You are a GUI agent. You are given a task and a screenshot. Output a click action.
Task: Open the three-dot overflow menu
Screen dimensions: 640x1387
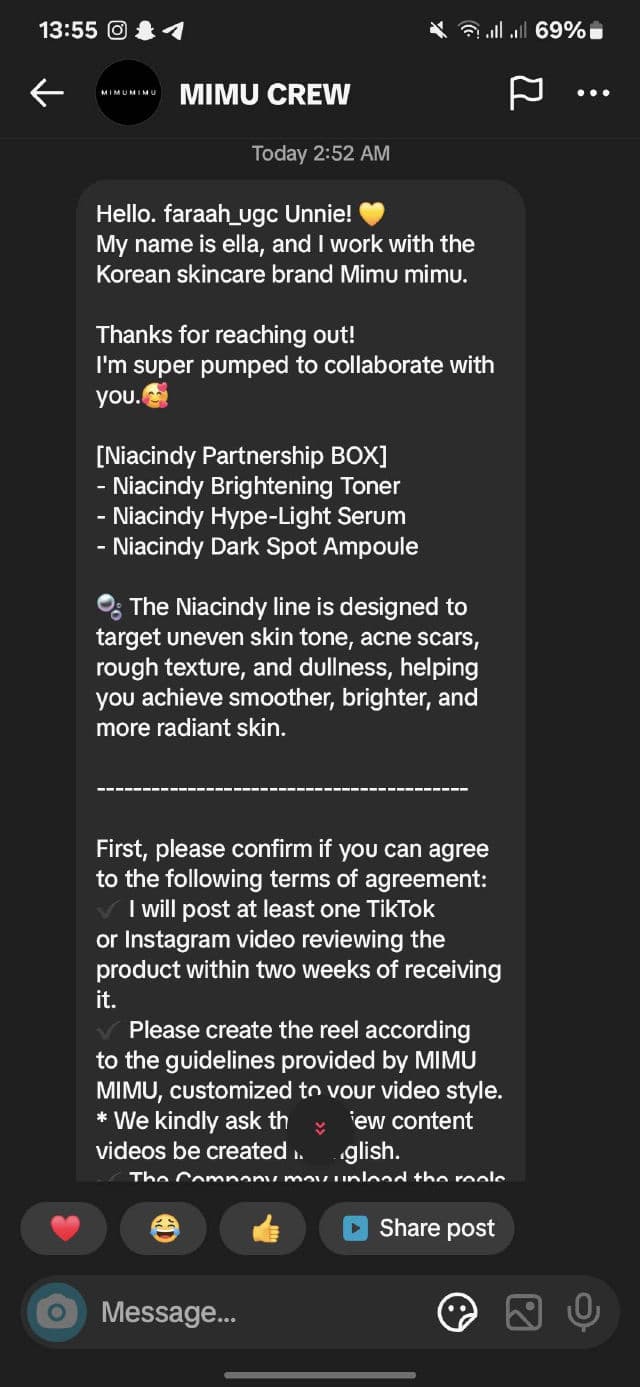pos(593,93)
